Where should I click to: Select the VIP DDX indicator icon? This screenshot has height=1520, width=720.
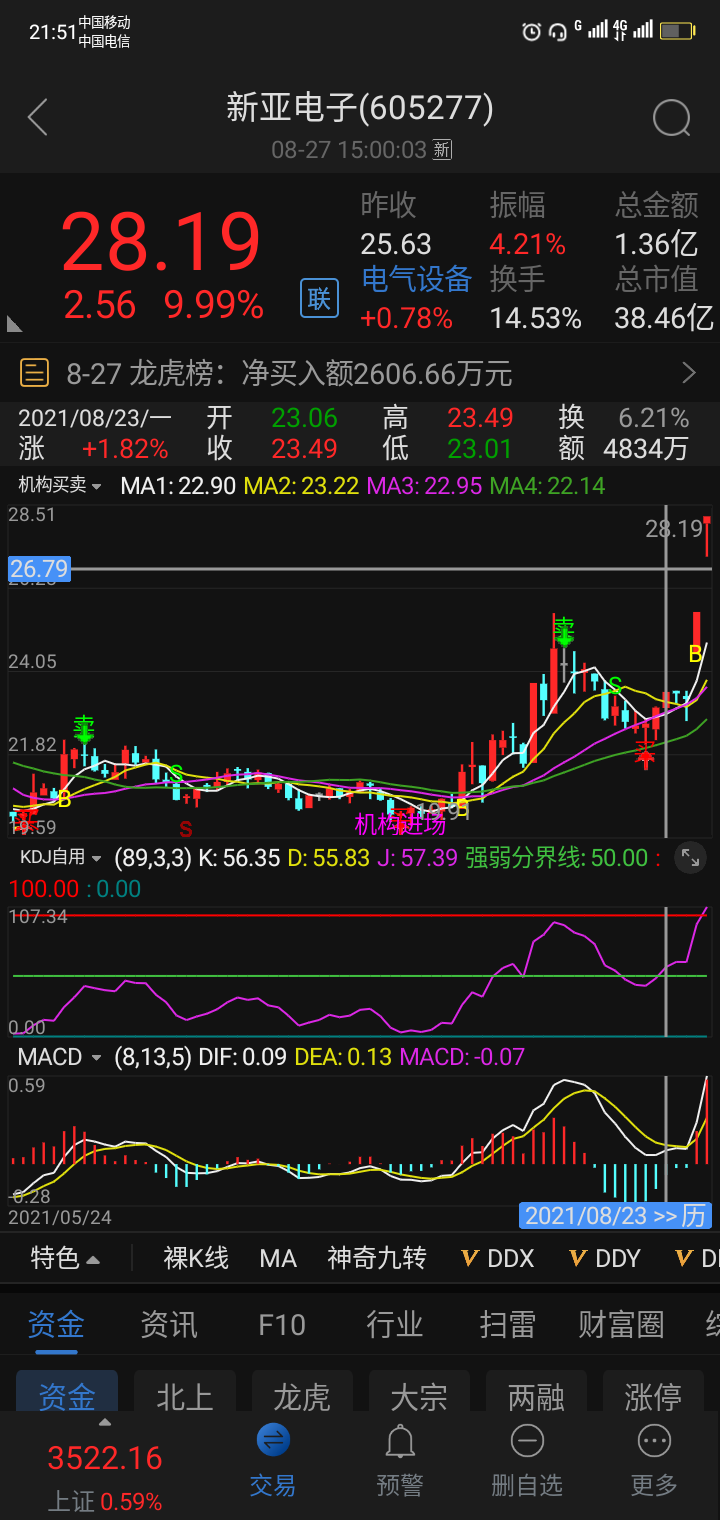pos(497,1259)
